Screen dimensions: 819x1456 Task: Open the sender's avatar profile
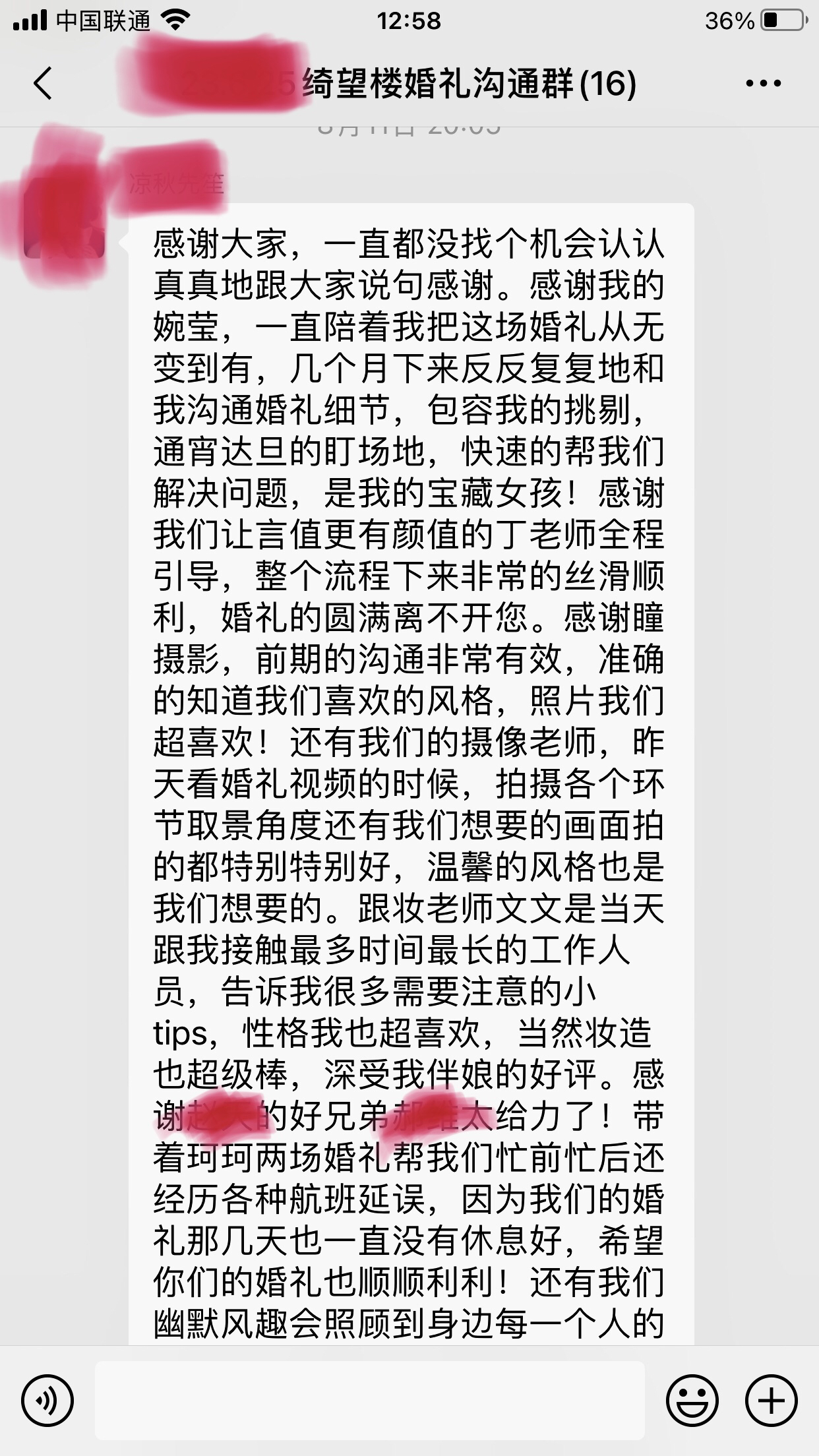pos(64,218)
